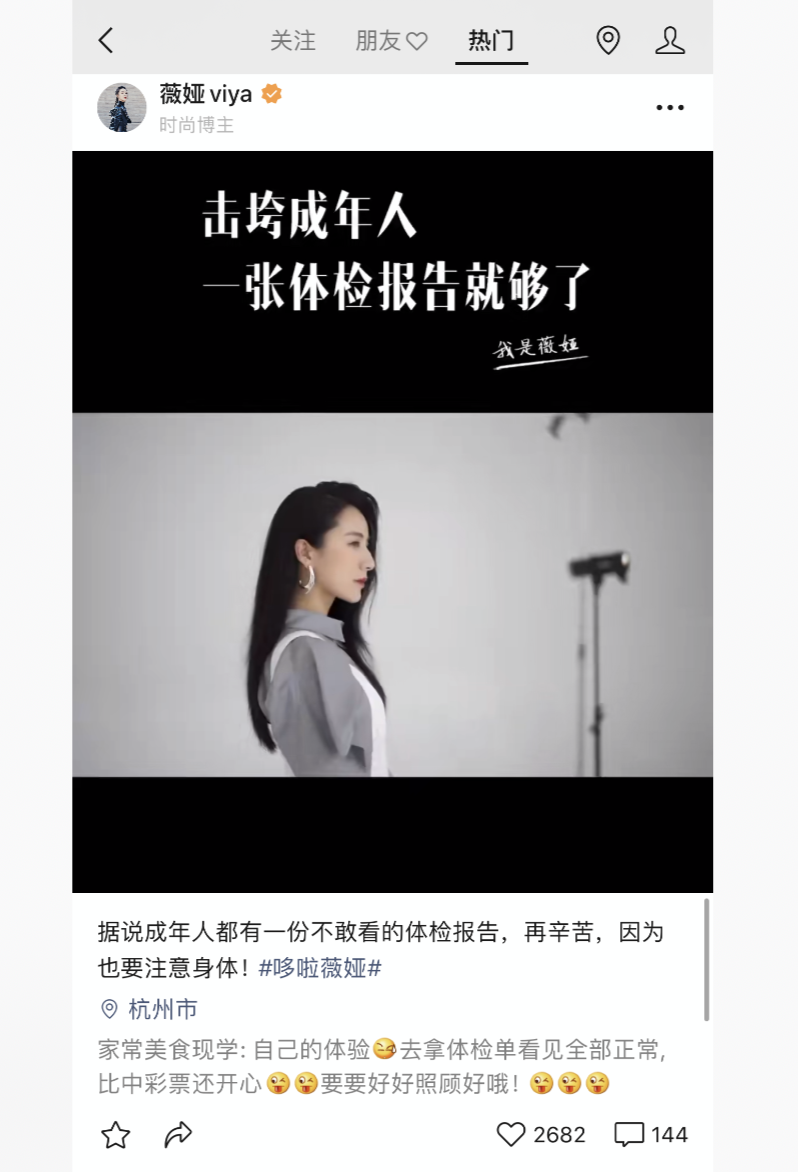Screen dimensions: 798x1172
Task: Open the 144 comments
Action: tap(629, 1134)
